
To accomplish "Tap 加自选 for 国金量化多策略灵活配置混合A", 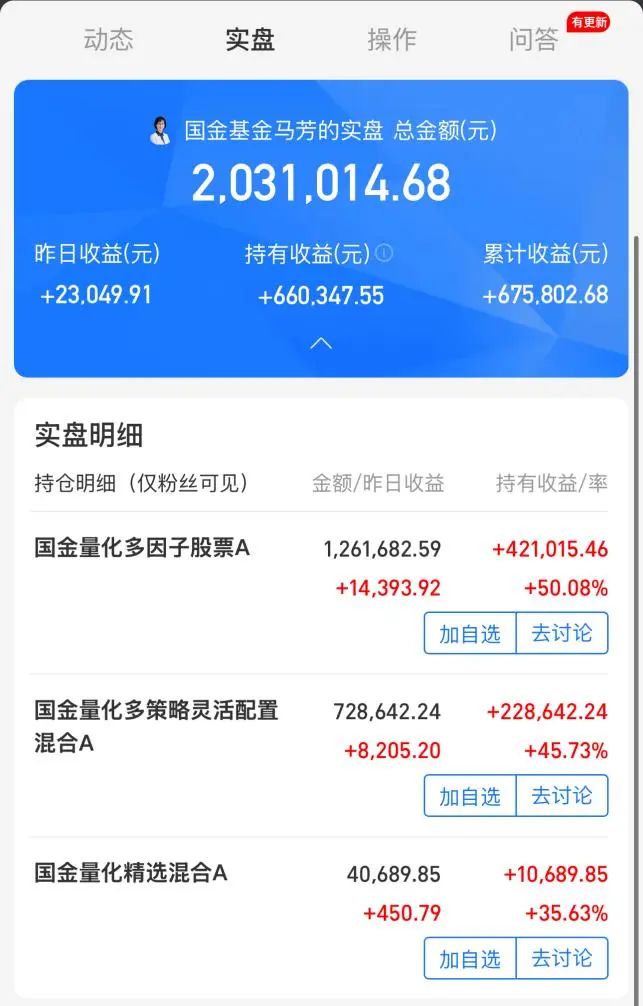I will (x=470, y=796).
